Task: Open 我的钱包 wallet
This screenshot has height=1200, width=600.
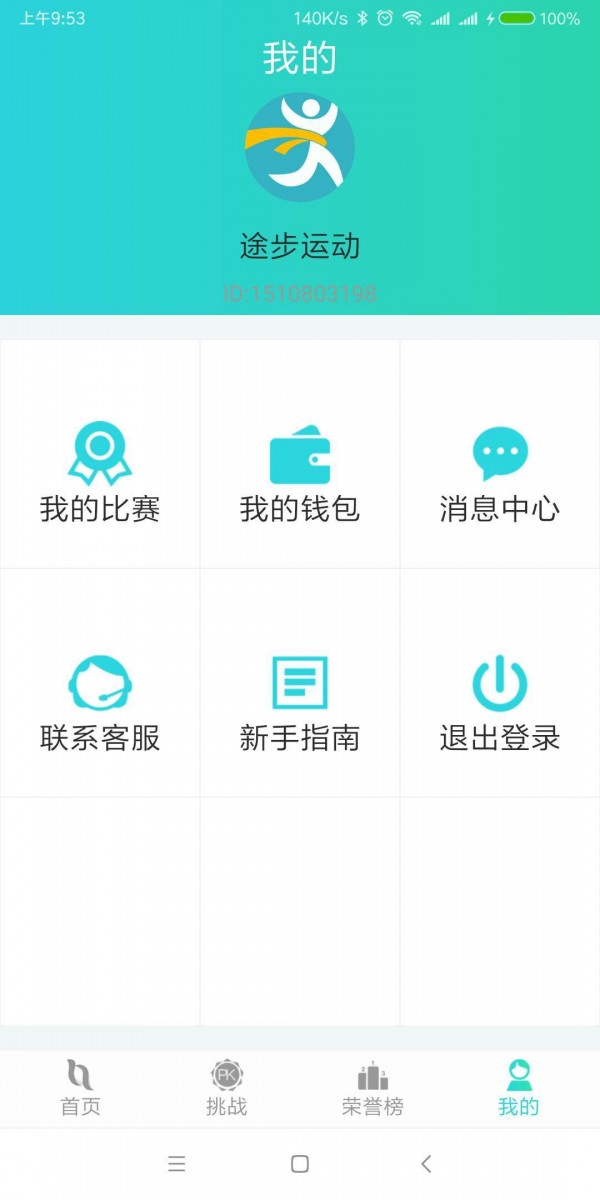Action: [x=300, y=473]
